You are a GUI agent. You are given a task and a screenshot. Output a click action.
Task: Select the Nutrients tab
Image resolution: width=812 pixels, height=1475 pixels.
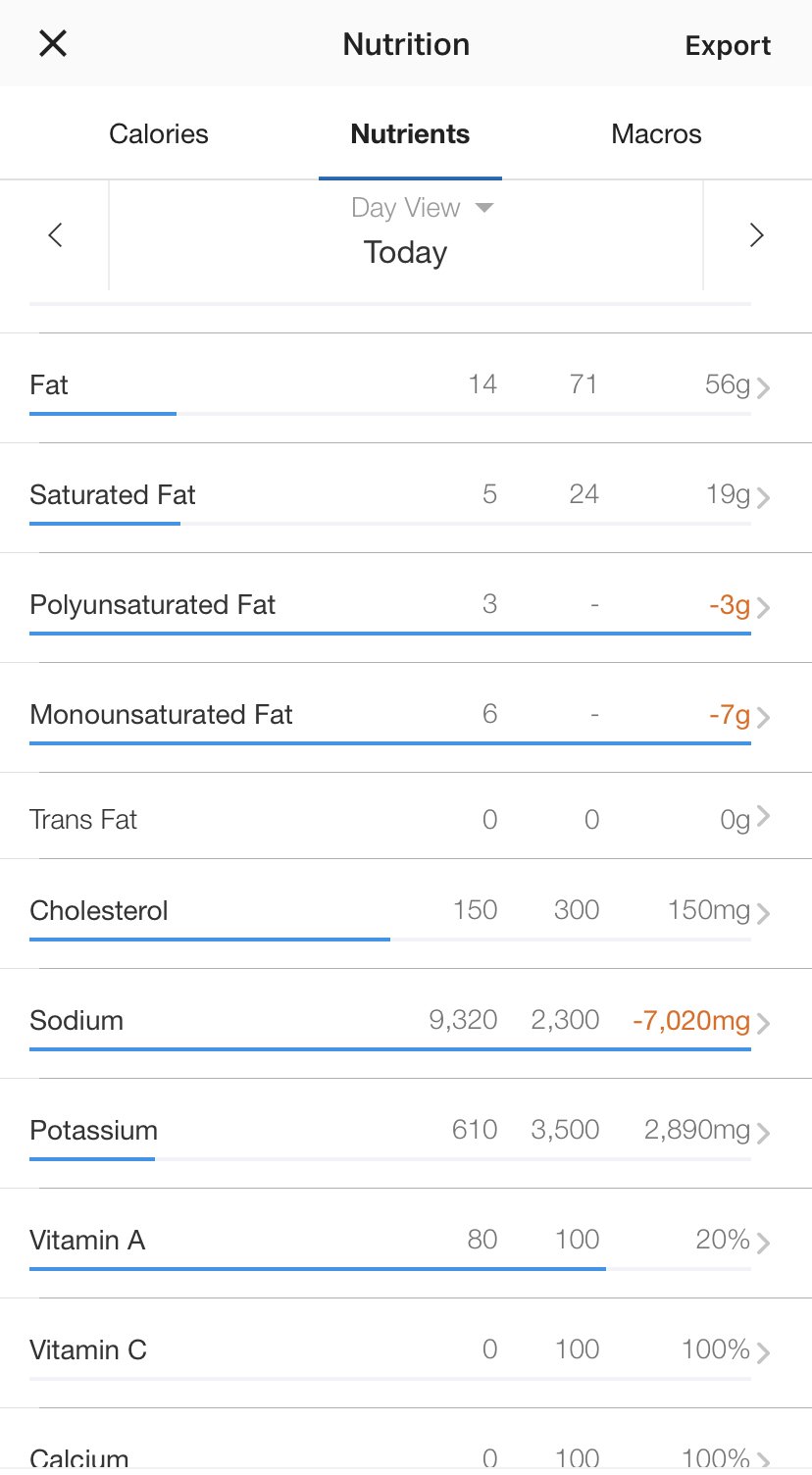(x=410, y=134)
